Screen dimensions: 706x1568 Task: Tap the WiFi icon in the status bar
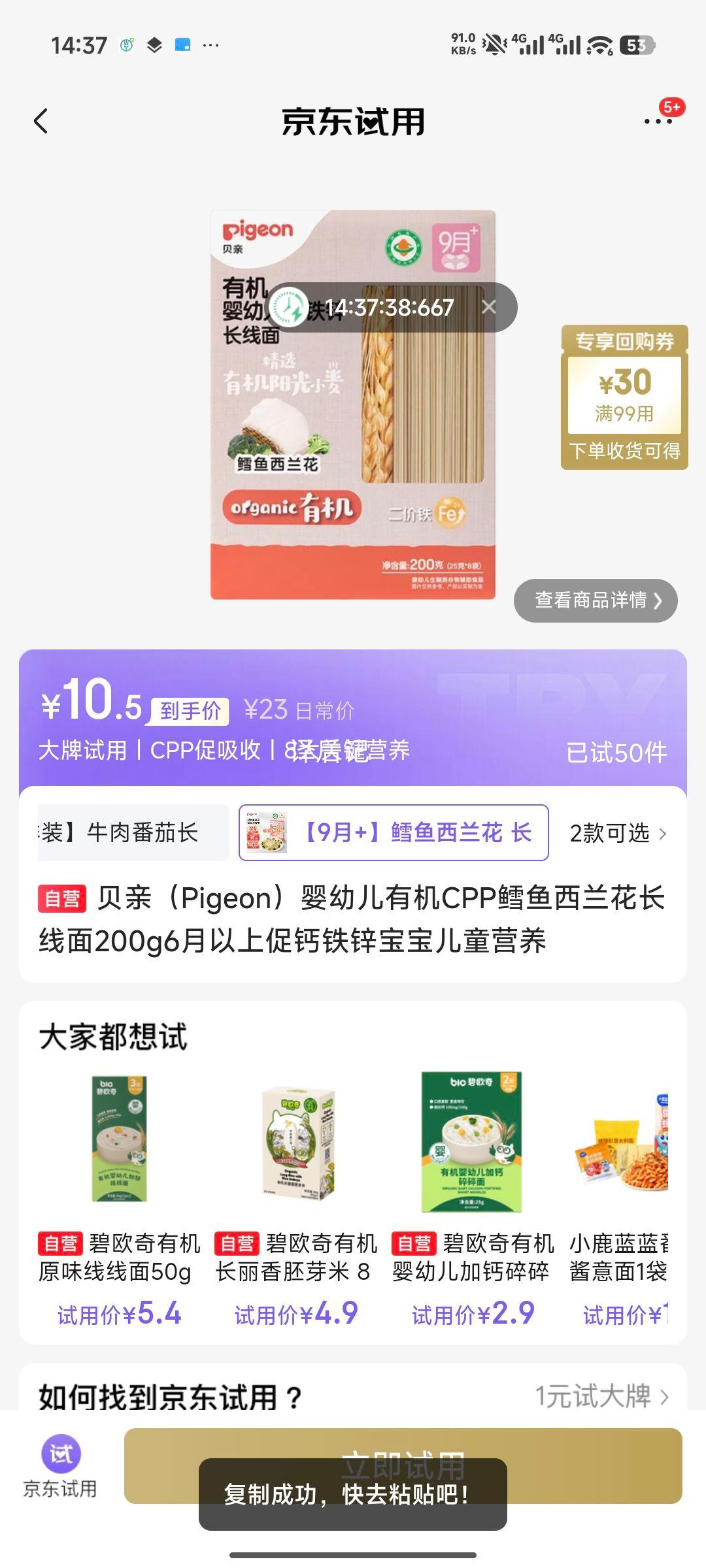point(597,44)
